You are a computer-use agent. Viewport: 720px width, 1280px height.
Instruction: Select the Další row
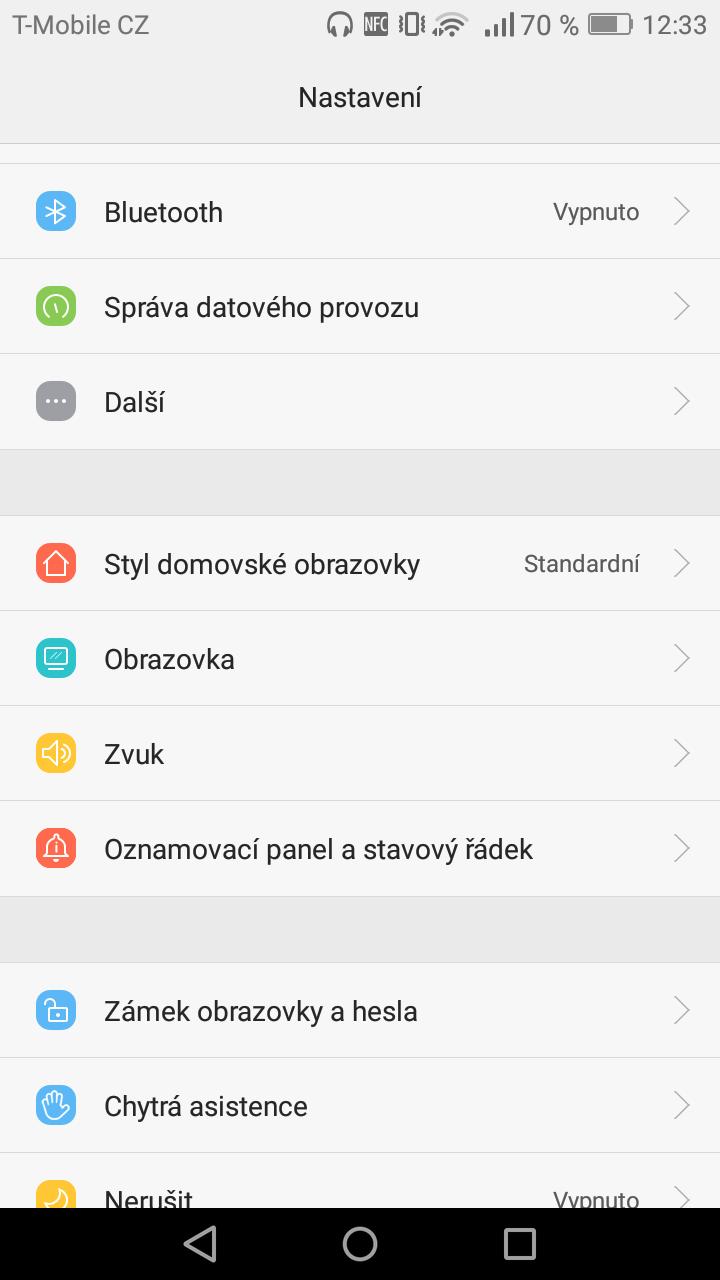pos(360,402)
